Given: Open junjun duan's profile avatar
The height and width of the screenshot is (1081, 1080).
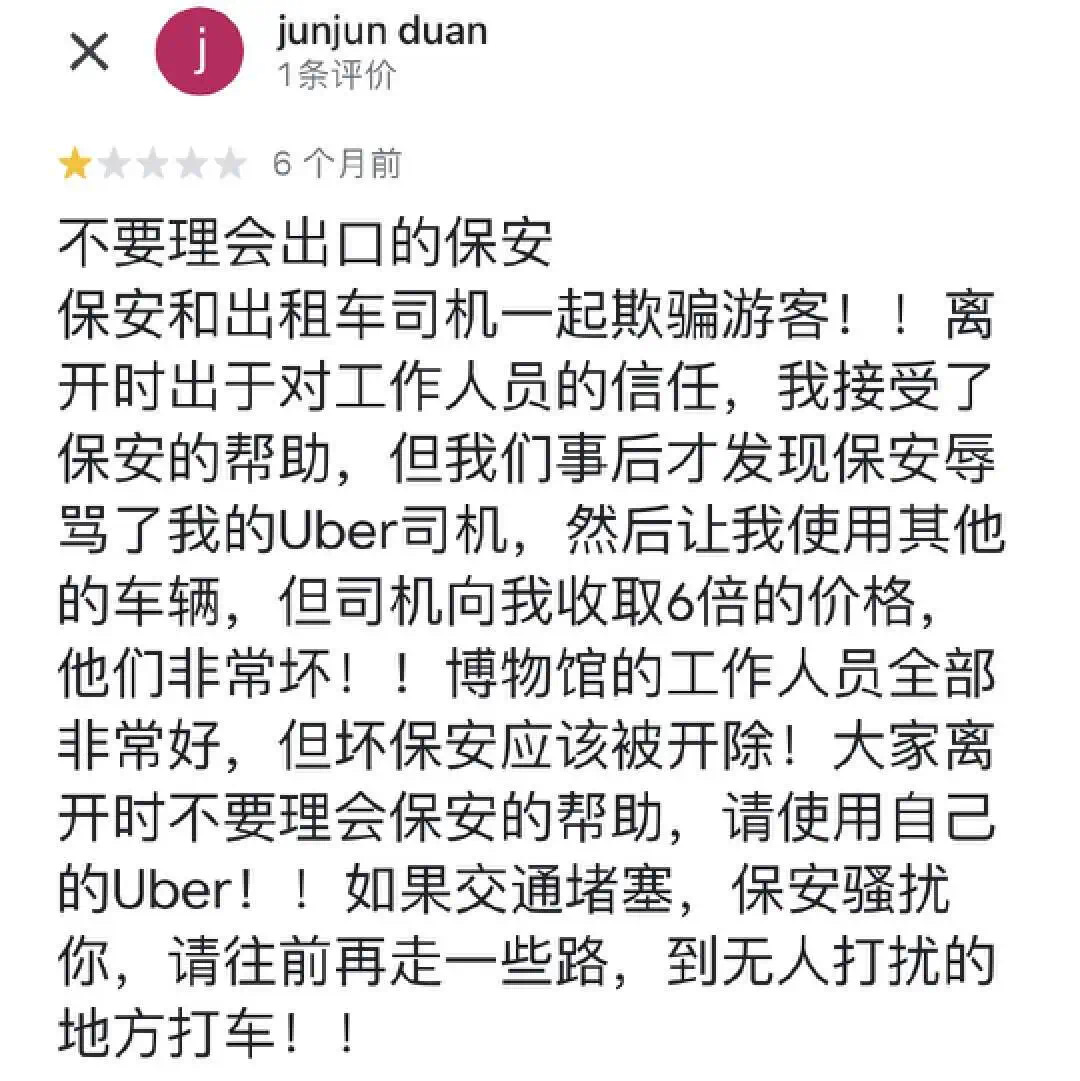Looking at the screenshot, I should coord(200,53).
